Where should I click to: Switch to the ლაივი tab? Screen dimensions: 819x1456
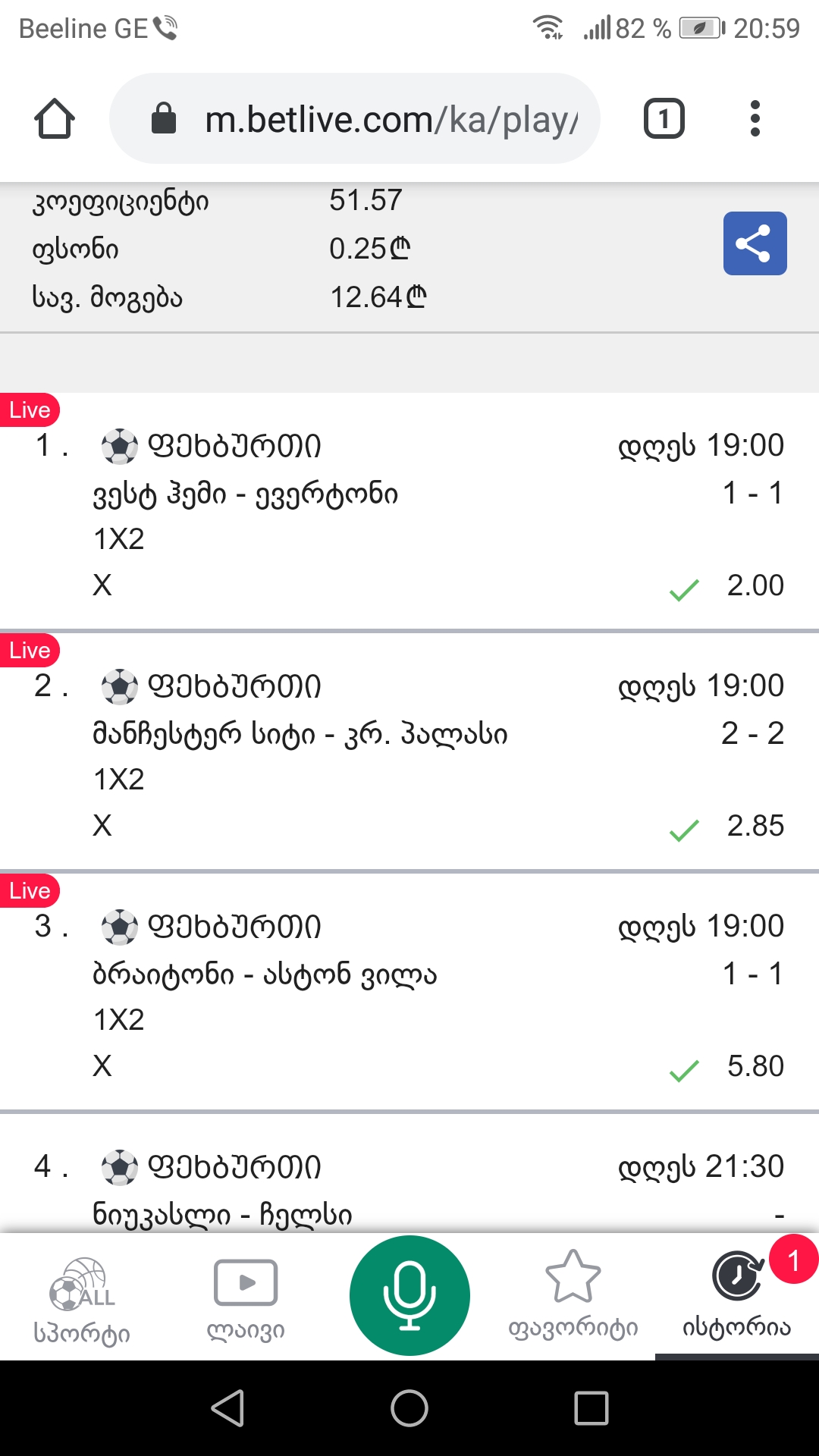coord(246,1298)
